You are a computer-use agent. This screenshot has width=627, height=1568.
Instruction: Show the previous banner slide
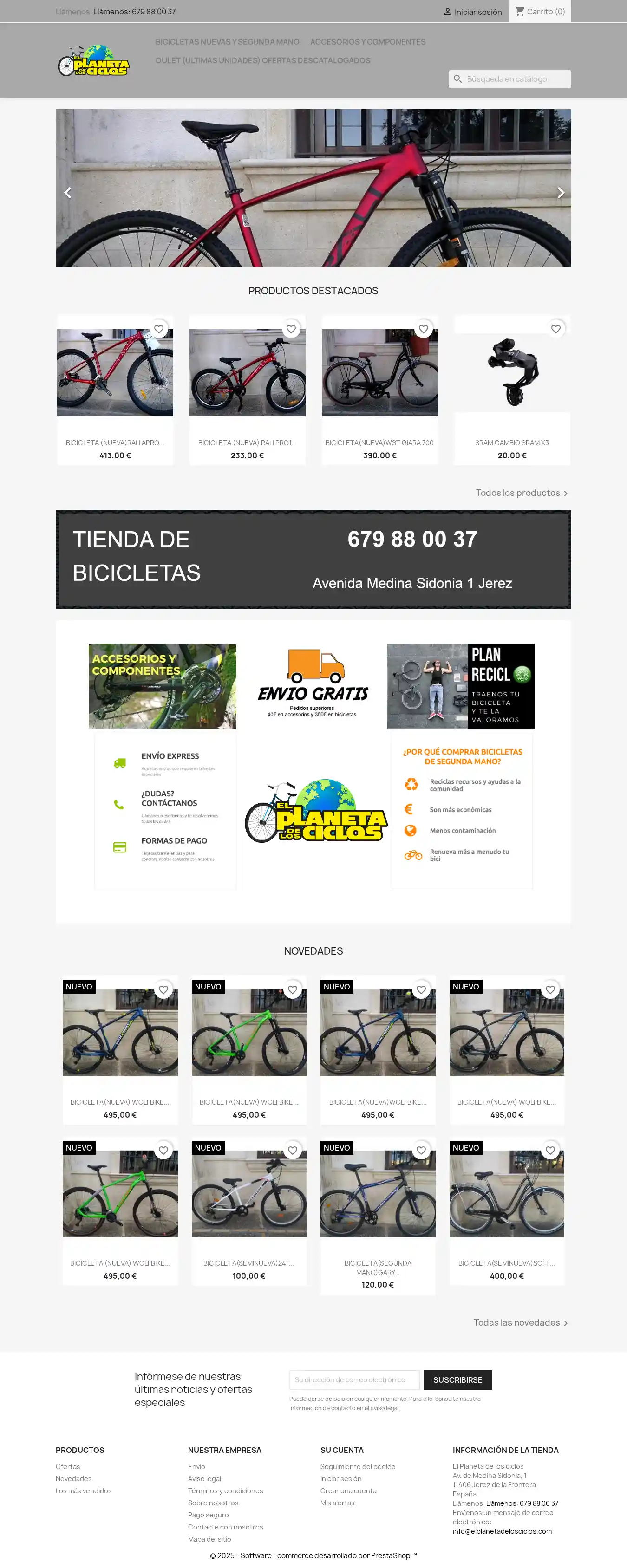[x=67, y=193]
